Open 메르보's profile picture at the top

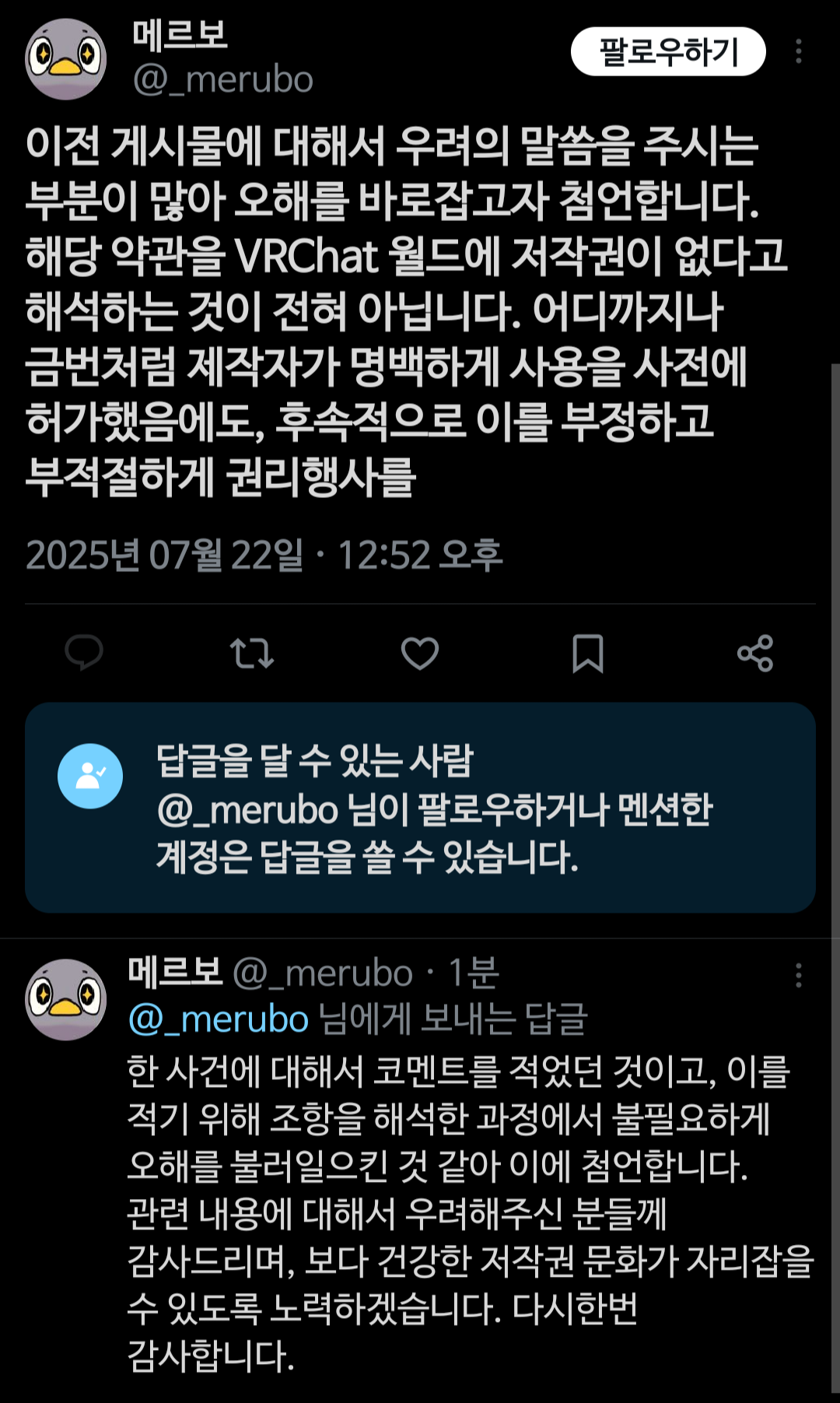(65, 59)
